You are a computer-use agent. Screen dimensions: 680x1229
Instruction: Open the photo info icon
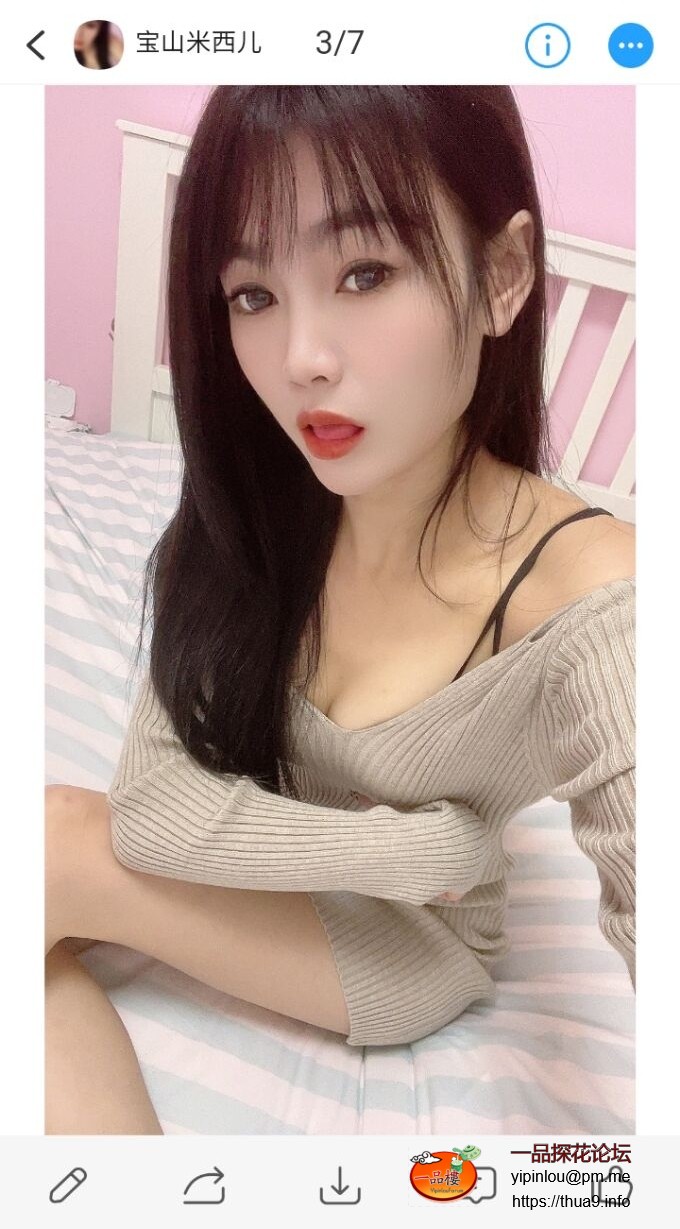coord(547,45)
